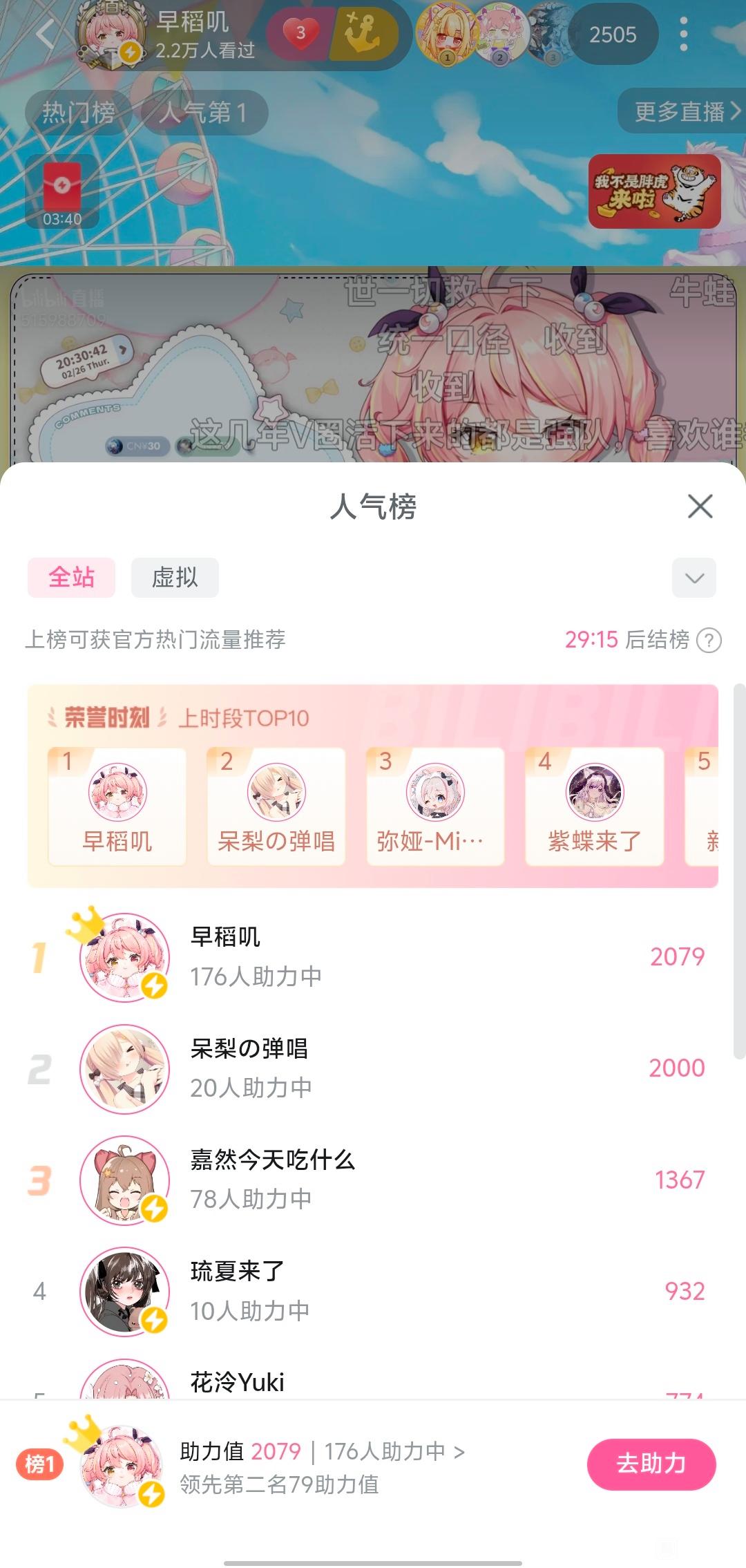Tap 去助力 button
The height and width of the screenshot is (1568, 746).
click(651, 1464)
